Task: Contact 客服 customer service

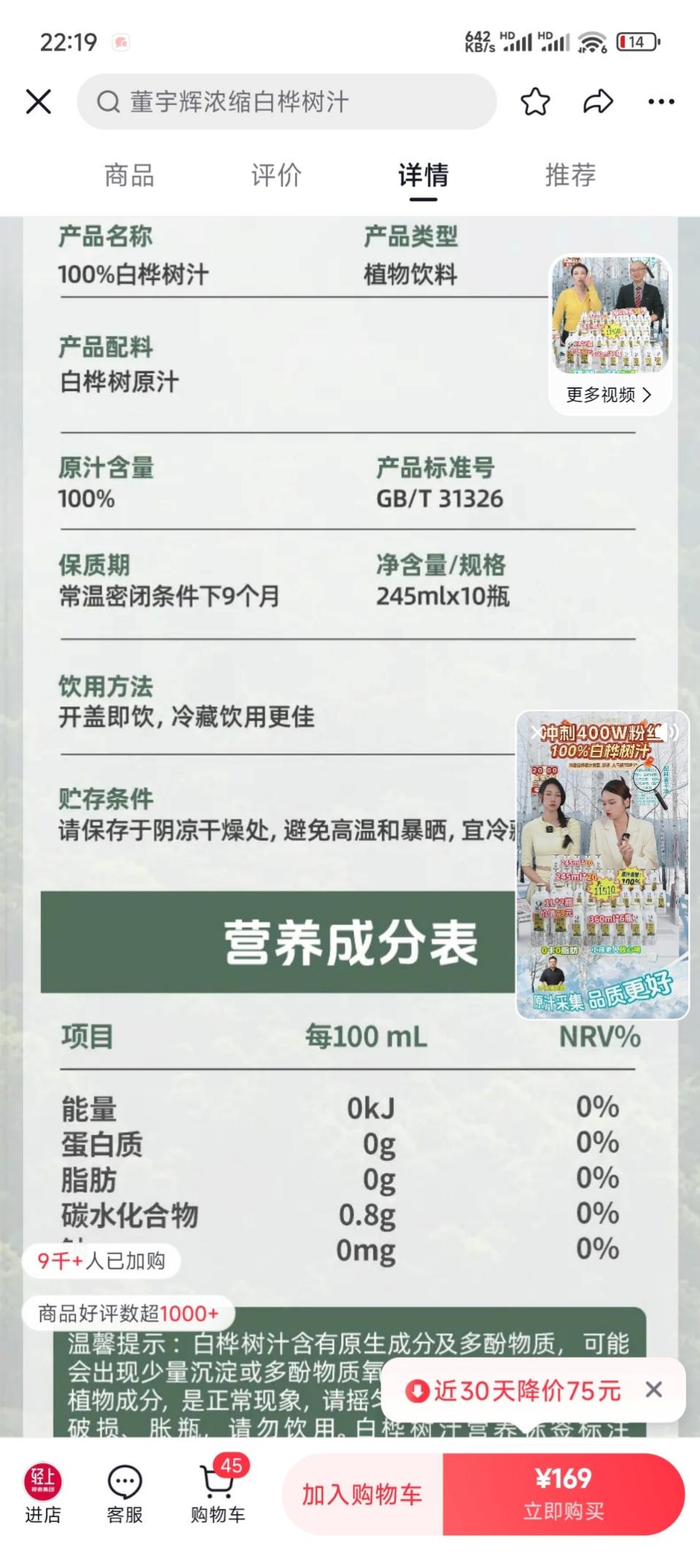Action: click(125, 1495)
